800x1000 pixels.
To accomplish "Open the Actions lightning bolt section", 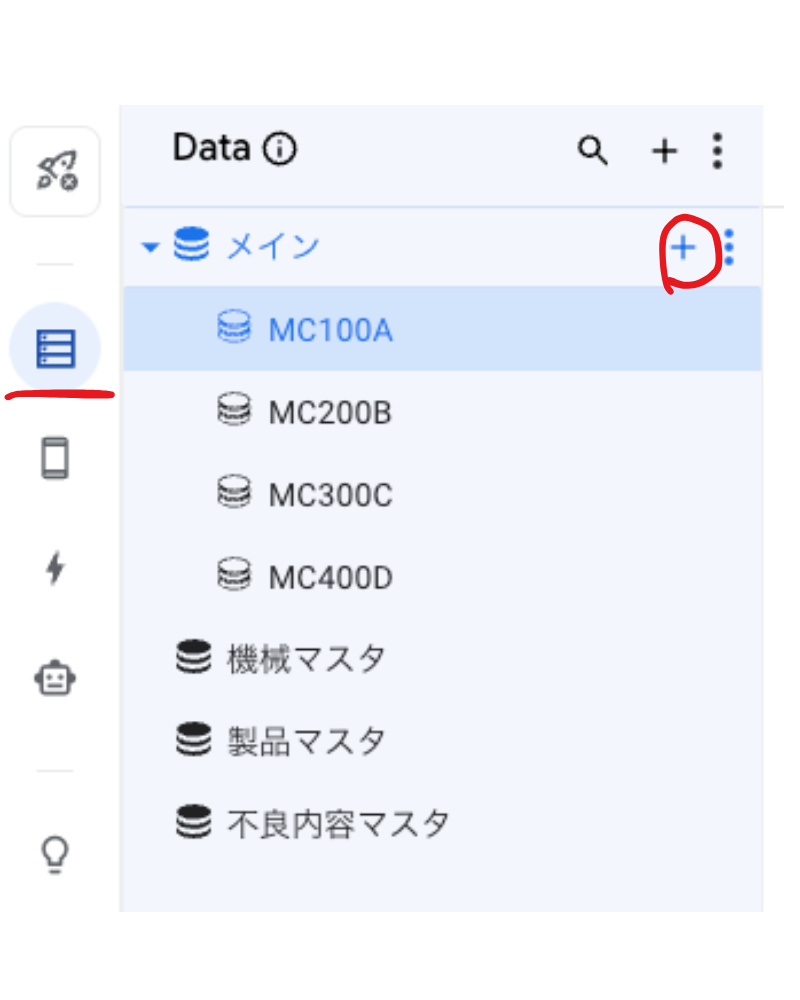I will [x=55, y=569].
